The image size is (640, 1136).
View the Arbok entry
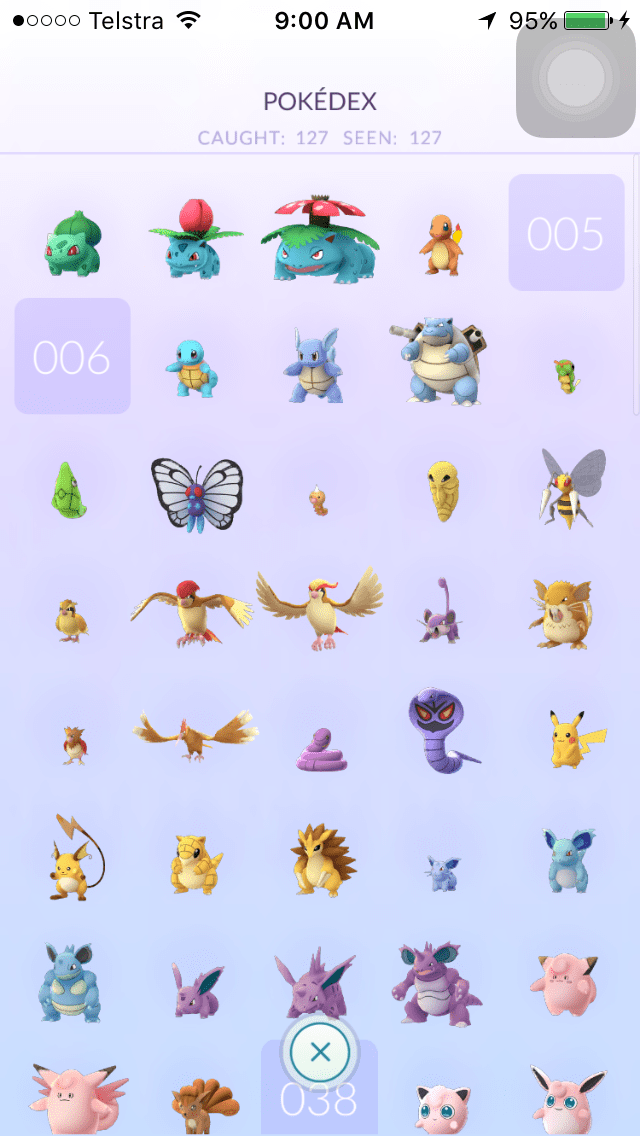[438, 730]
